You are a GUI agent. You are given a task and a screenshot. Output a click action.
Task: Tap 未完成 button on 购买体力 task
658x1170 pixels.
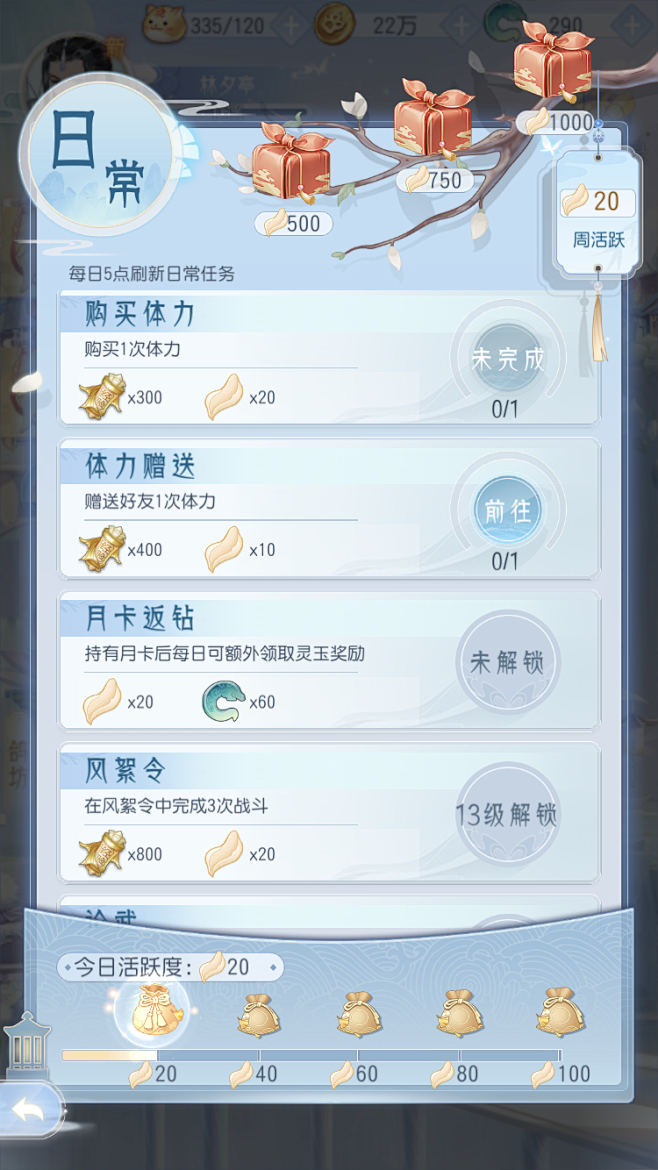[507, 360]
